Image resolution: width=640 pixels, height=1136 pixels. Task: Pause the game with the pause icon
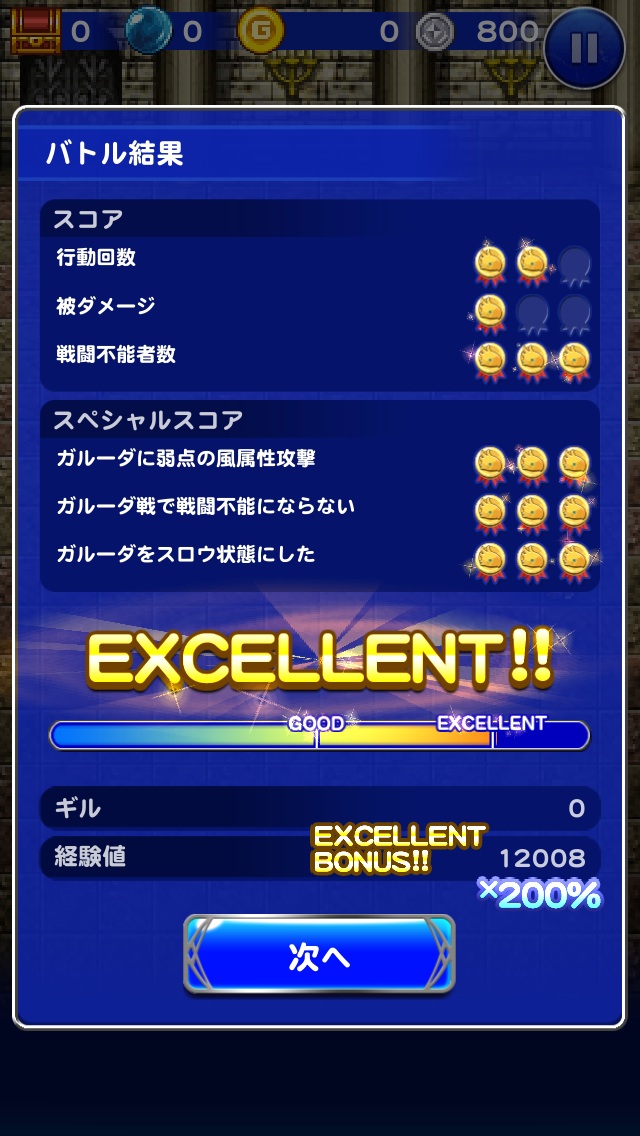click(x=585, y=47)
